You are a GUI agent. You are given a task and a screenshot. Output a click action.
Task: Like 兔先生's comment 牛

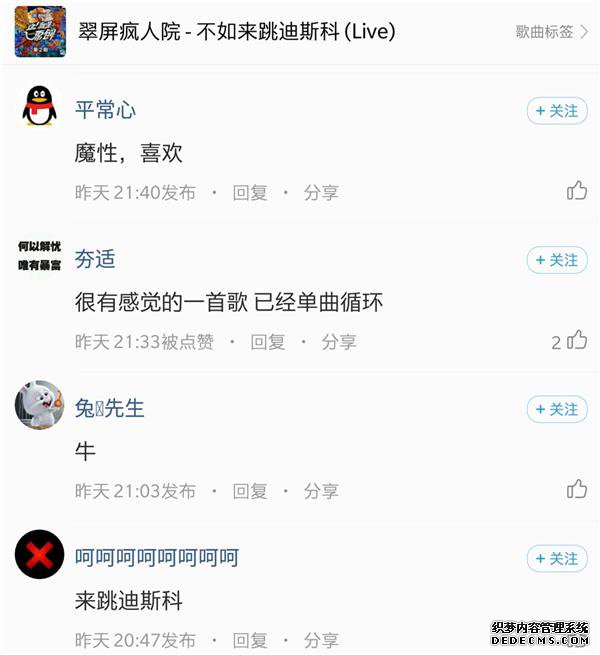(x=577, y=489)
